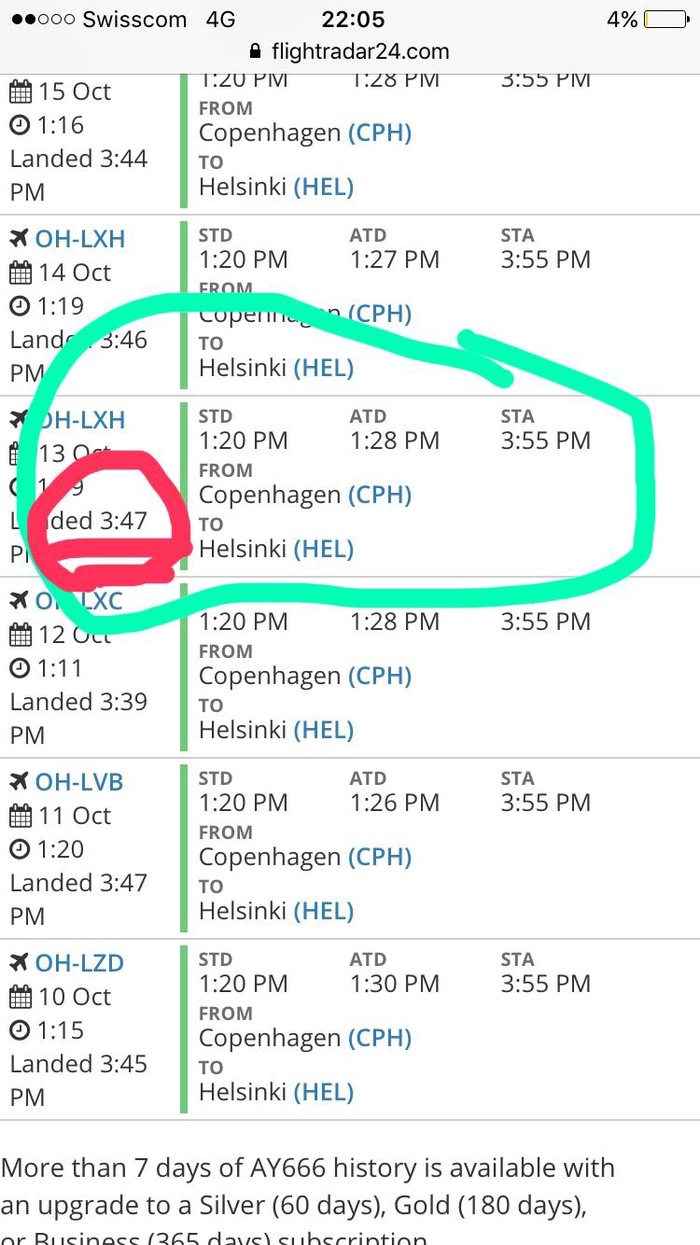Open HEL airport link in OH-LZD row

pyautogui.click(x=323, y=1092)
